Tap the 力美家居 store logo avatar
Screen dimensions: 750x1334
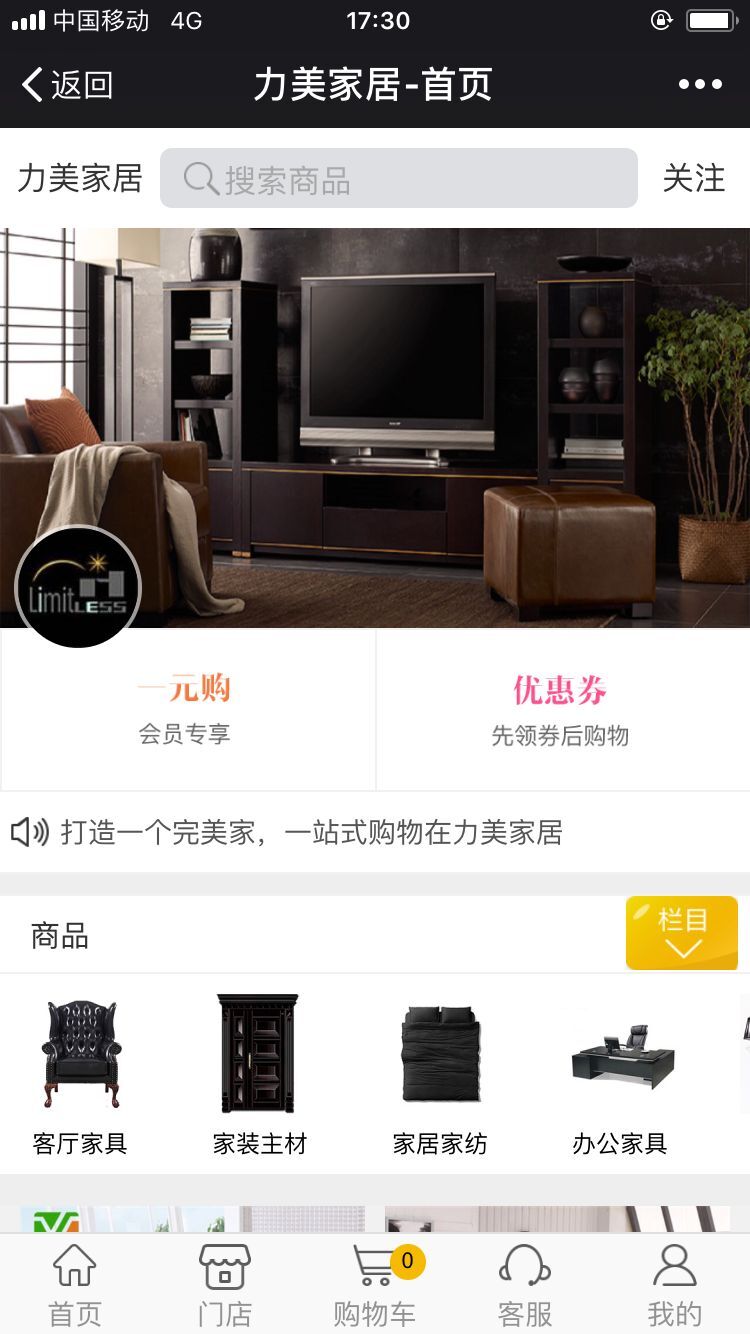(x=78, y=587)
